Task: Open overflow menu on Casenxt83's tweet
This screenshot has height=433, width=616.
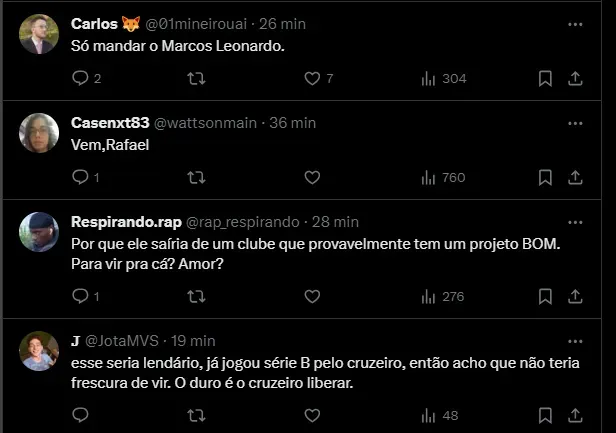Action: 575,122
